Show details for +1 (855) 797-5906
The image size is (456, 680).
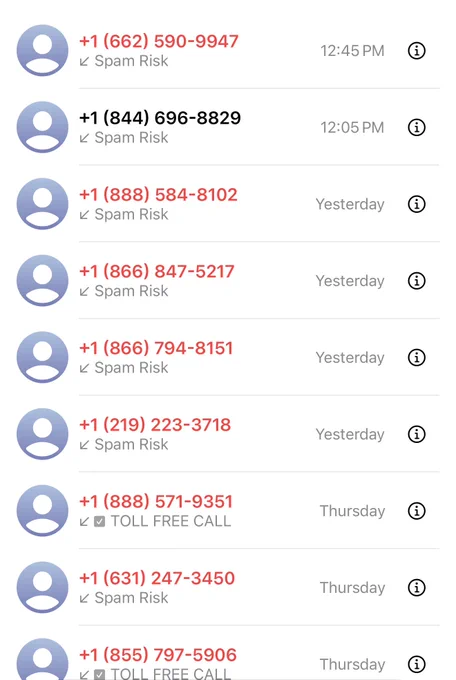417,664
